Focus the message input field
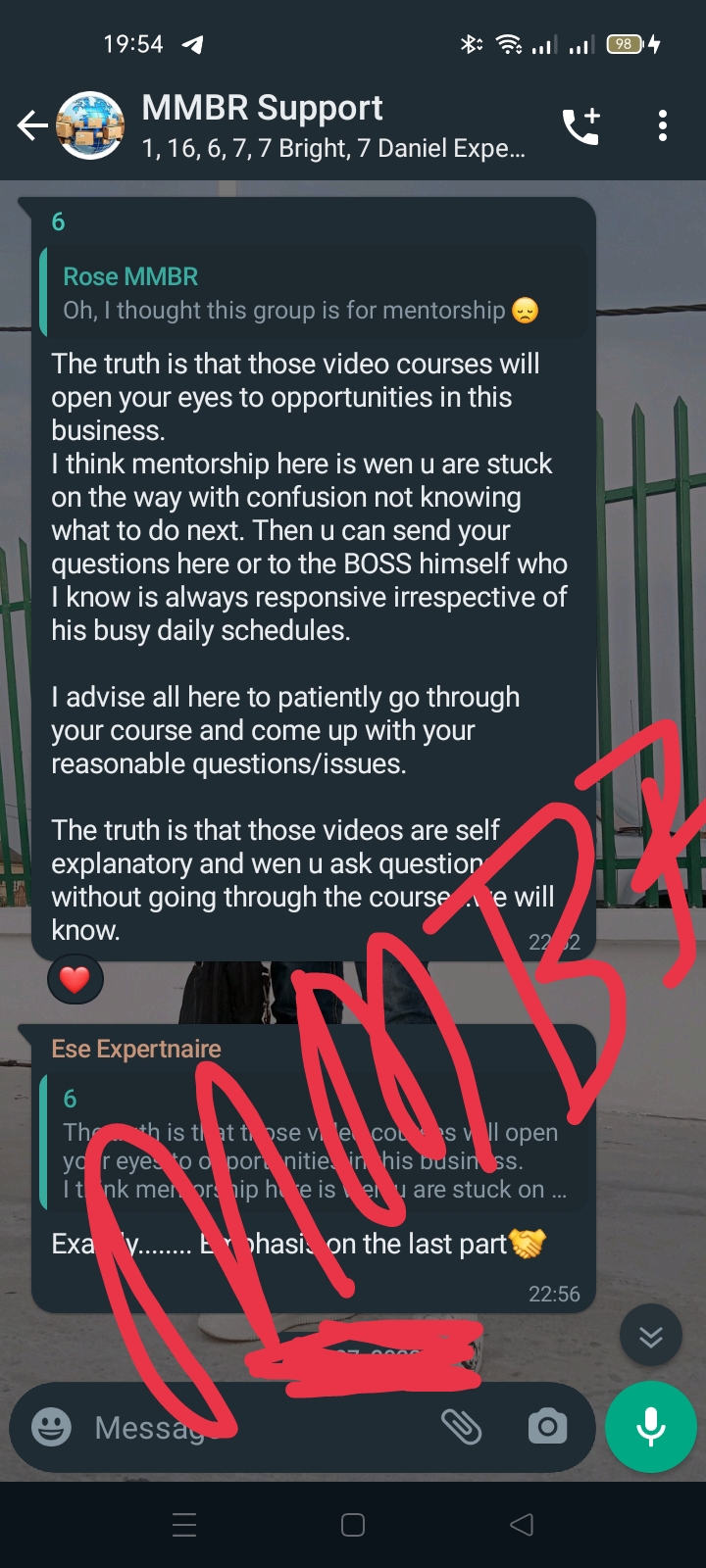Viewport: 706px width, 1568px height. pyautogui.click(x=255, y=1427)
